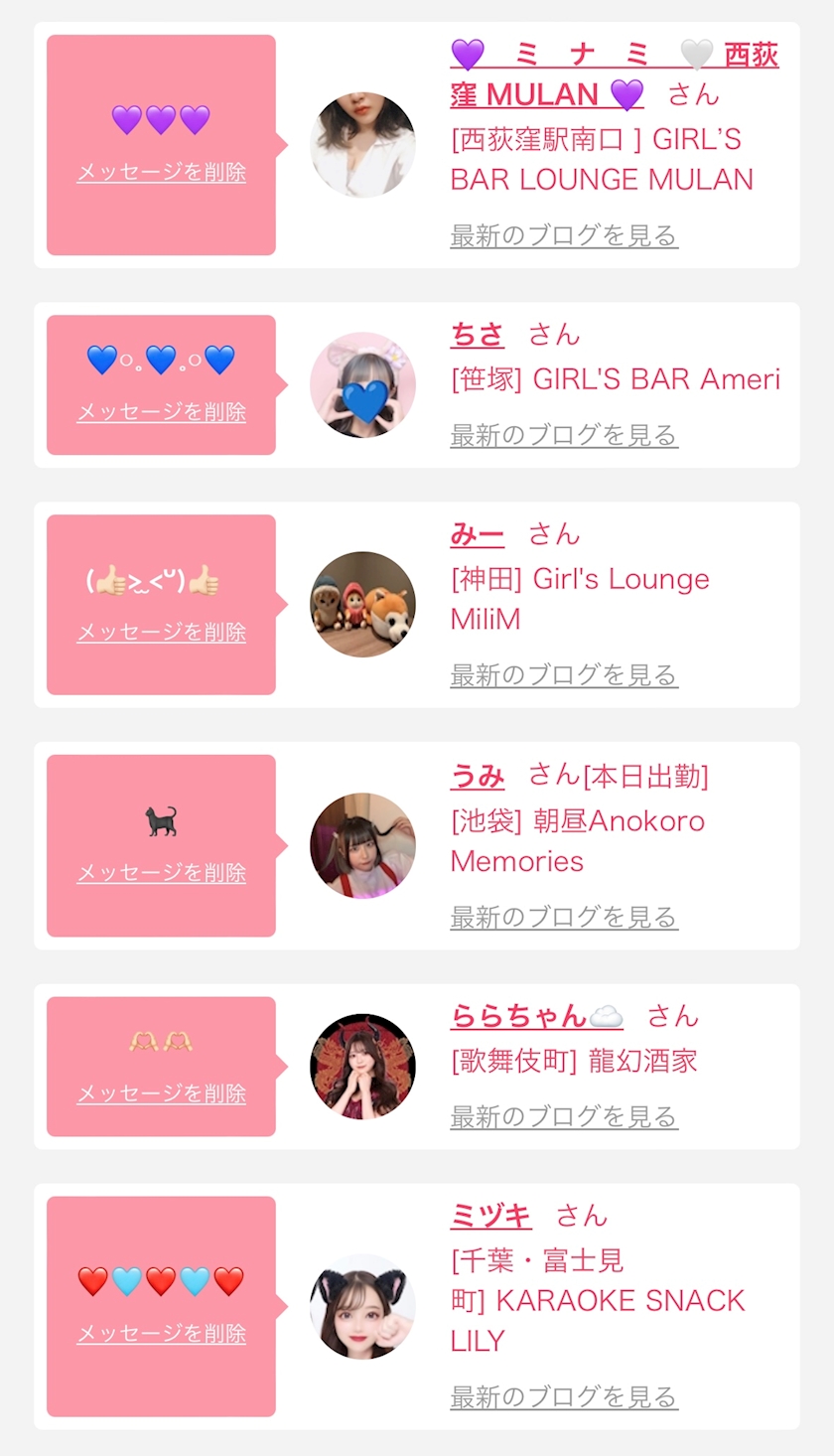The image size is (834, 1456).
Task: Open ミヅキ's profile link
Action: coord(490,1216)
